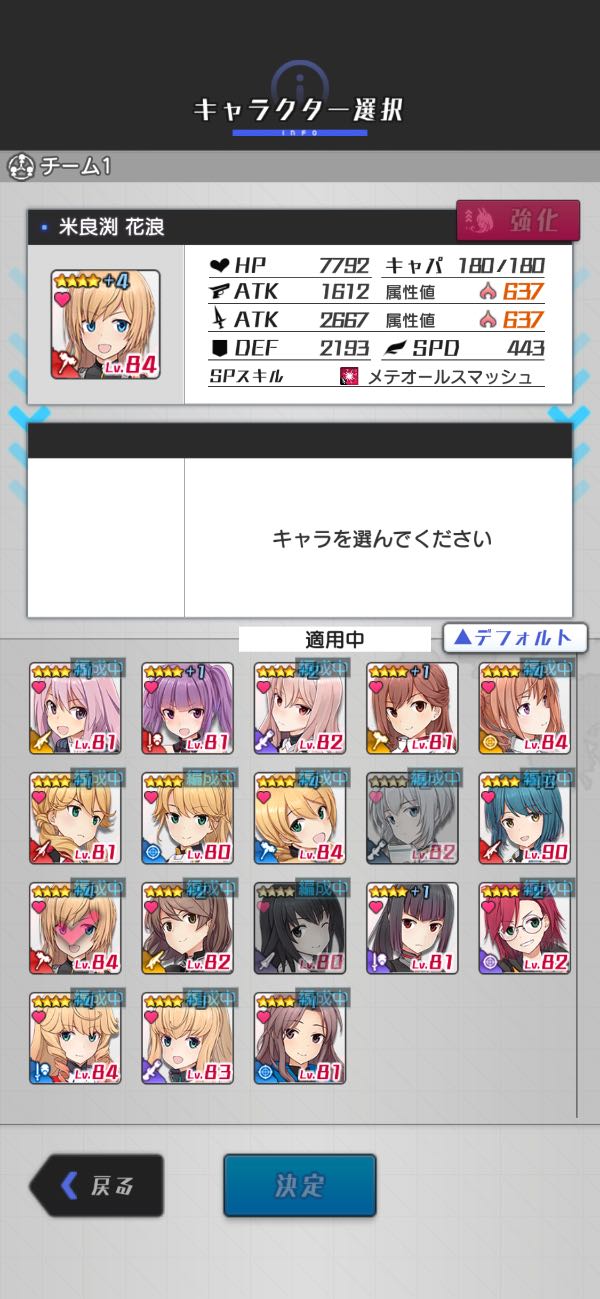
Task: Select the red-haired character with glasses
Action: click(x=525, y=928)
